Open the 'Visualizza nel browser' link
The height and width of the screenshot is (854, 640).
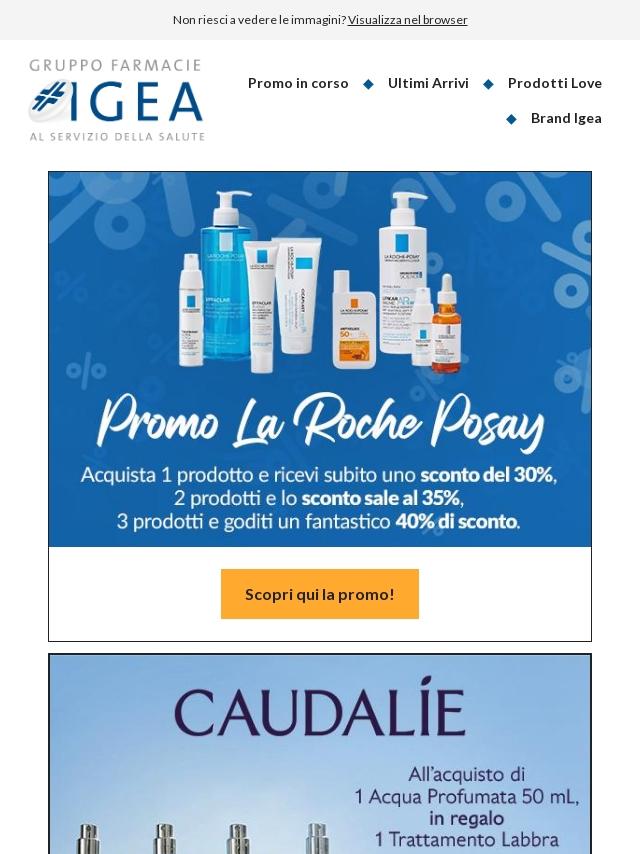point(407,20)
